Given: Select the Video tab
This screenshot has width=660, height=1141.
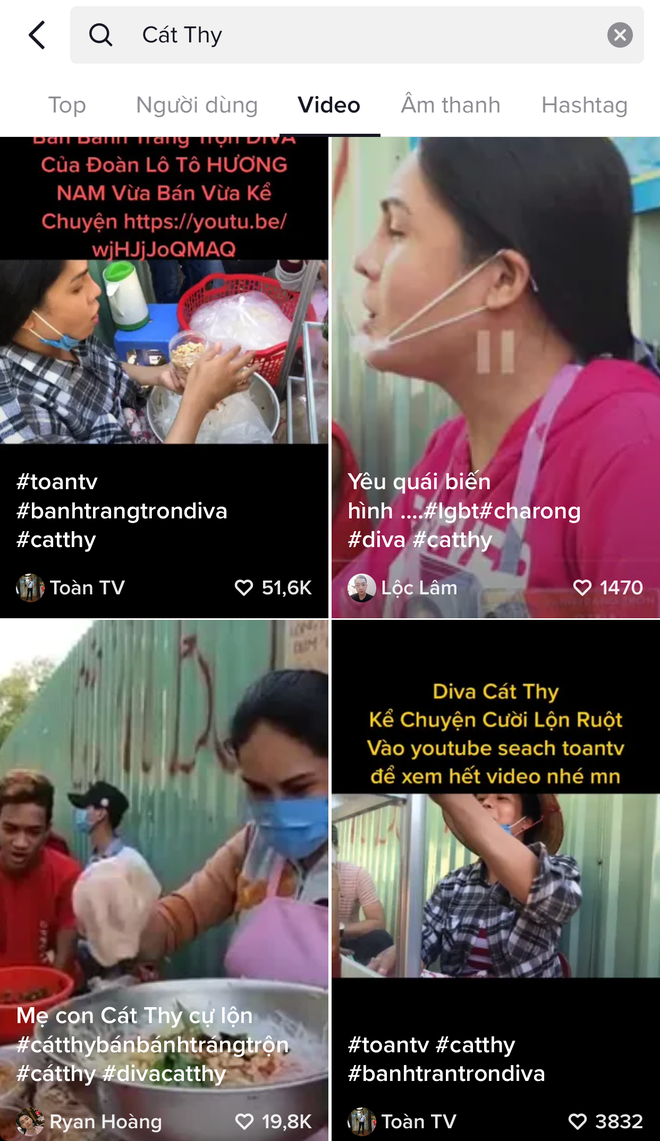Looking at the screenshot, I should click(x=329, y=105).
